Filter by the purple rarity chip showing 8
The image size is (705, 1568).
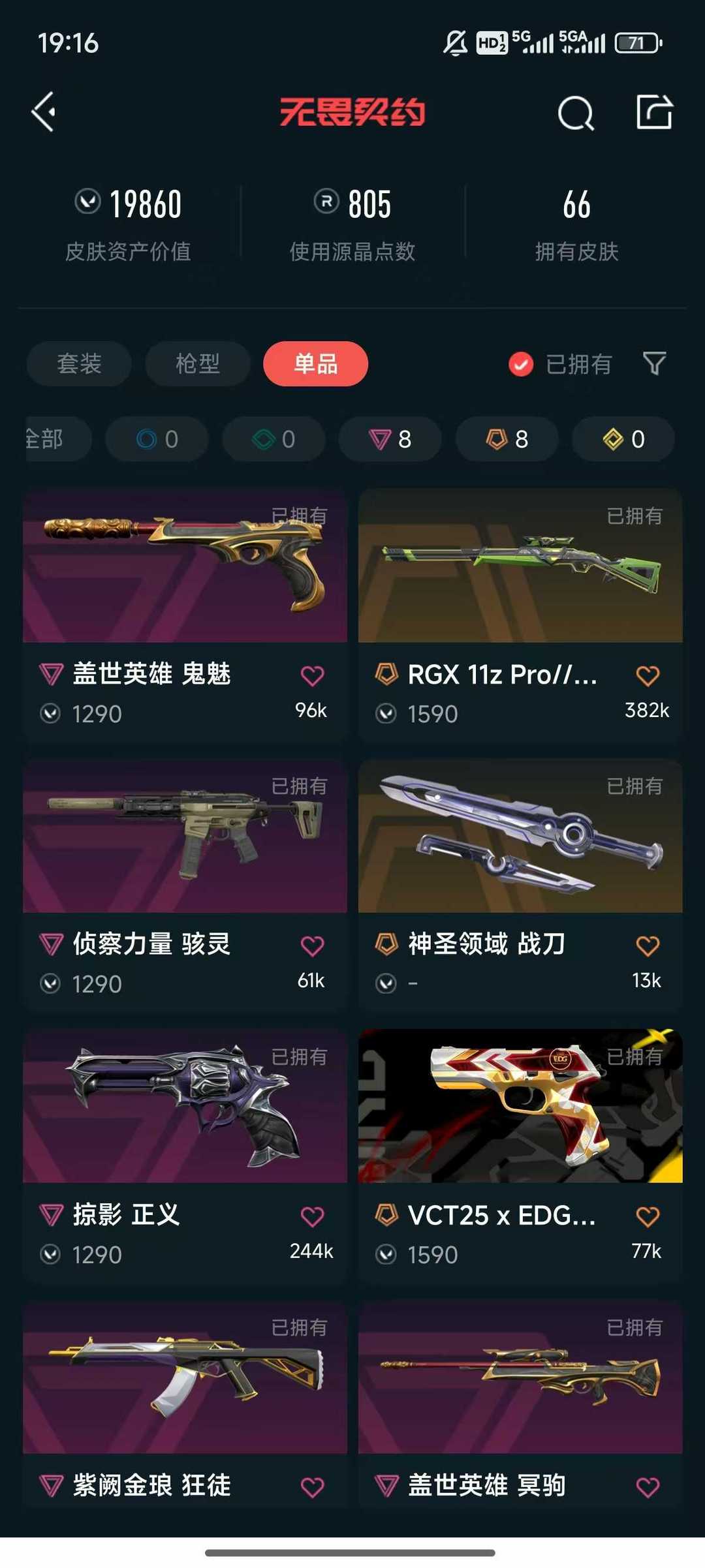(390, 439)
